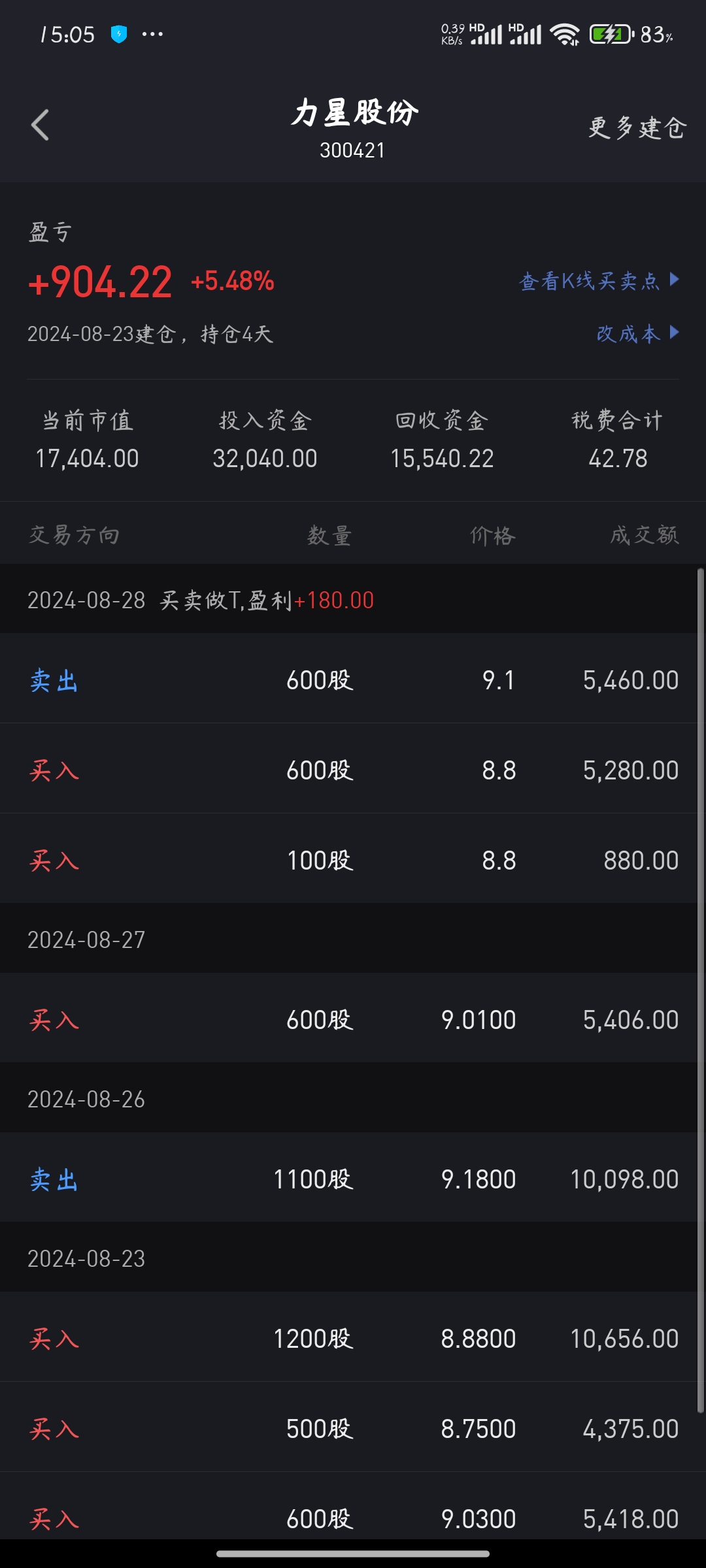Tap the back arrow to return
706x1568 pixels.
pos(41,125)
